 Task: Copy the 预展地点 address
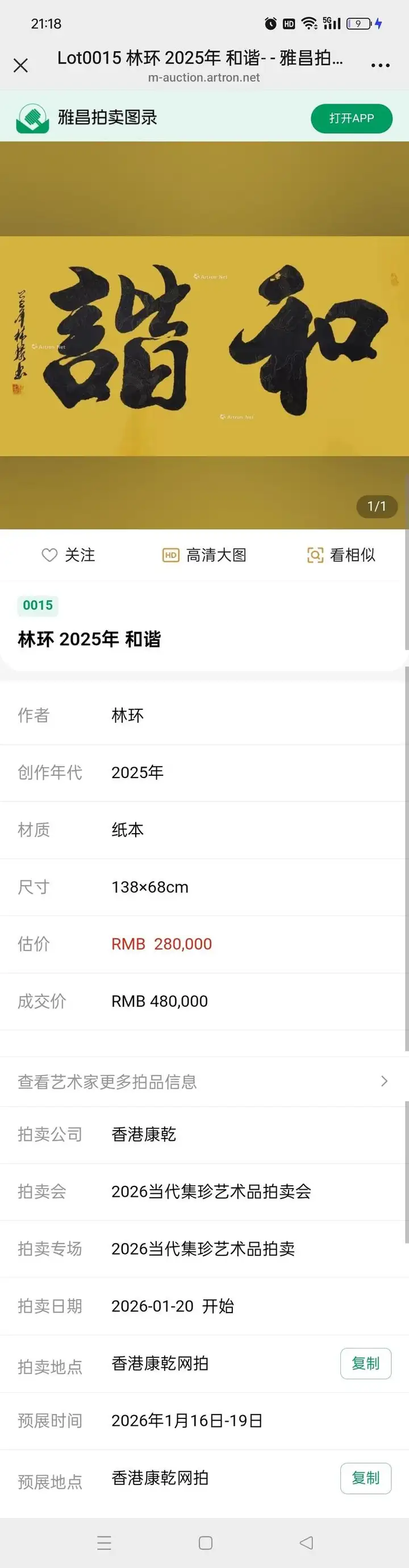365,1478
